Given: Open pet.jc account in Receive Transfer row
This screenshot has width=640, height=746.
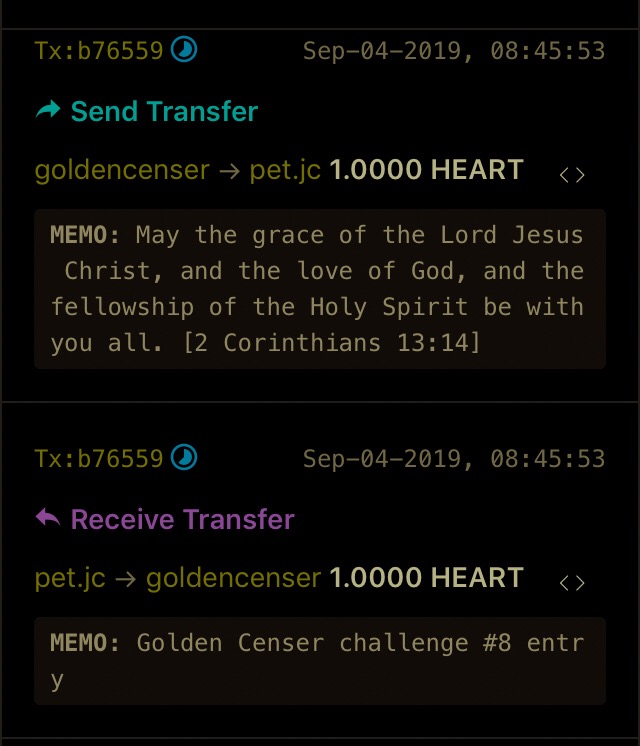Looking at the screenshot, I should click(x=70, y=579).
